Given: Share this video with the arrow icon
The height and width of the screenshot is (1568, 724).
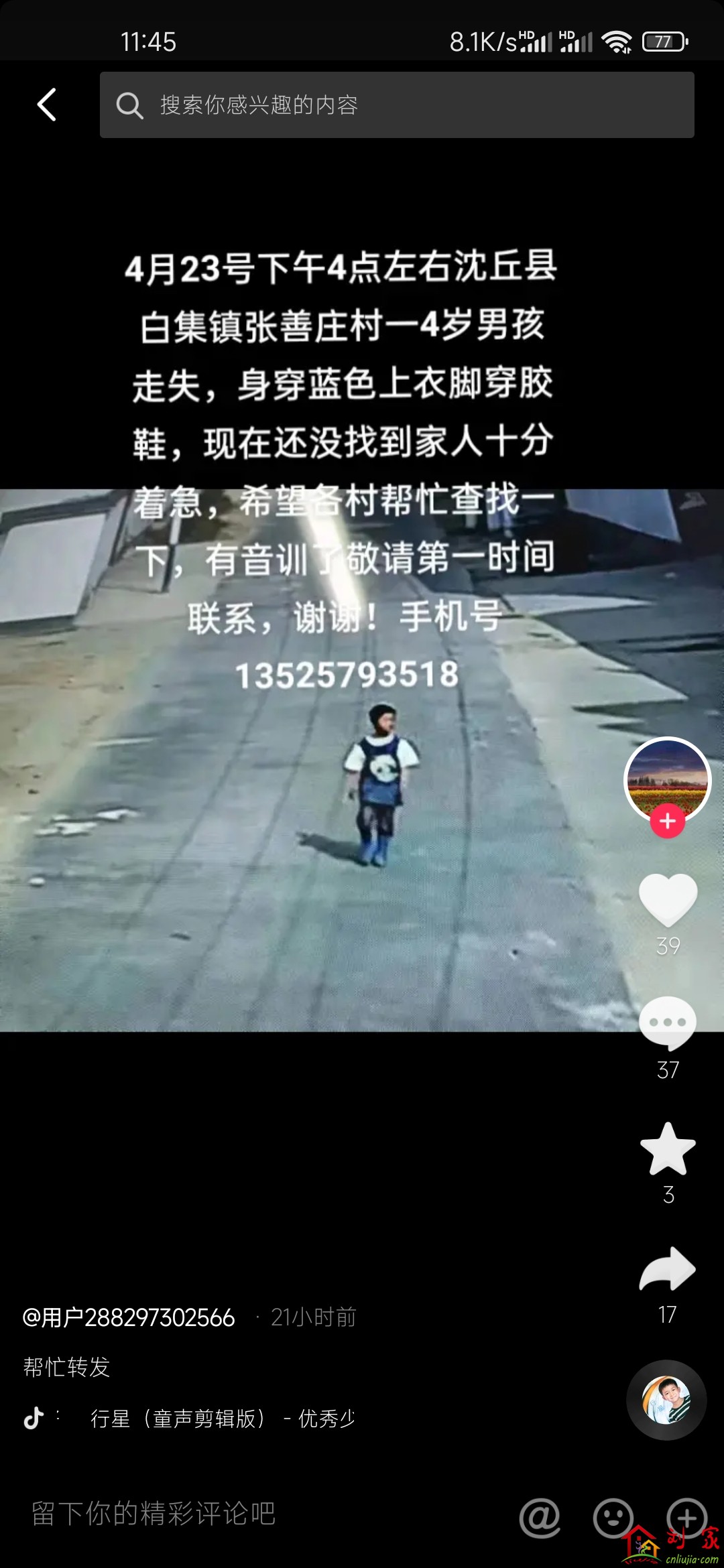Looking at the screenshot, I should 668,1269.
